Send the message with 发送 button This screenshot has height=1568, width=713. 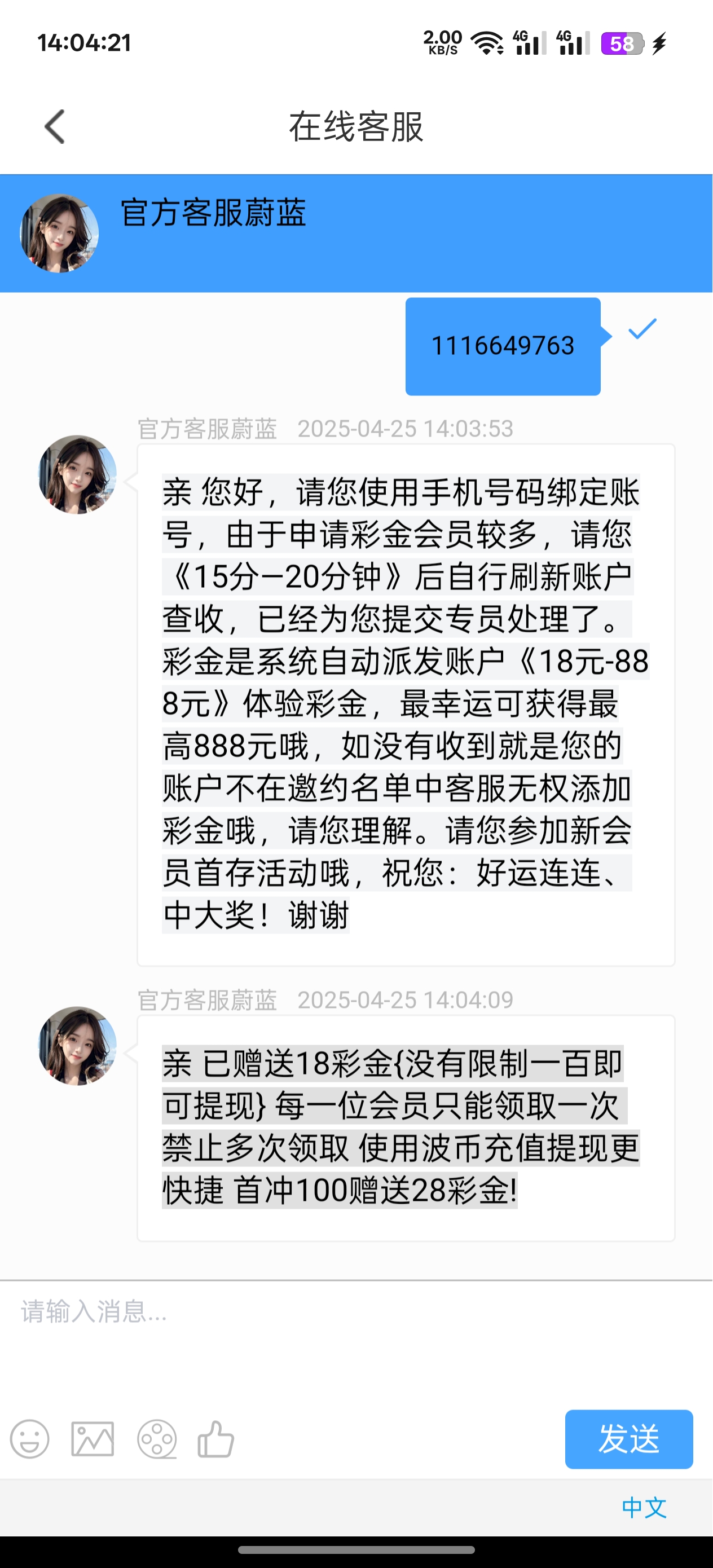click(x=628, y=1439)
